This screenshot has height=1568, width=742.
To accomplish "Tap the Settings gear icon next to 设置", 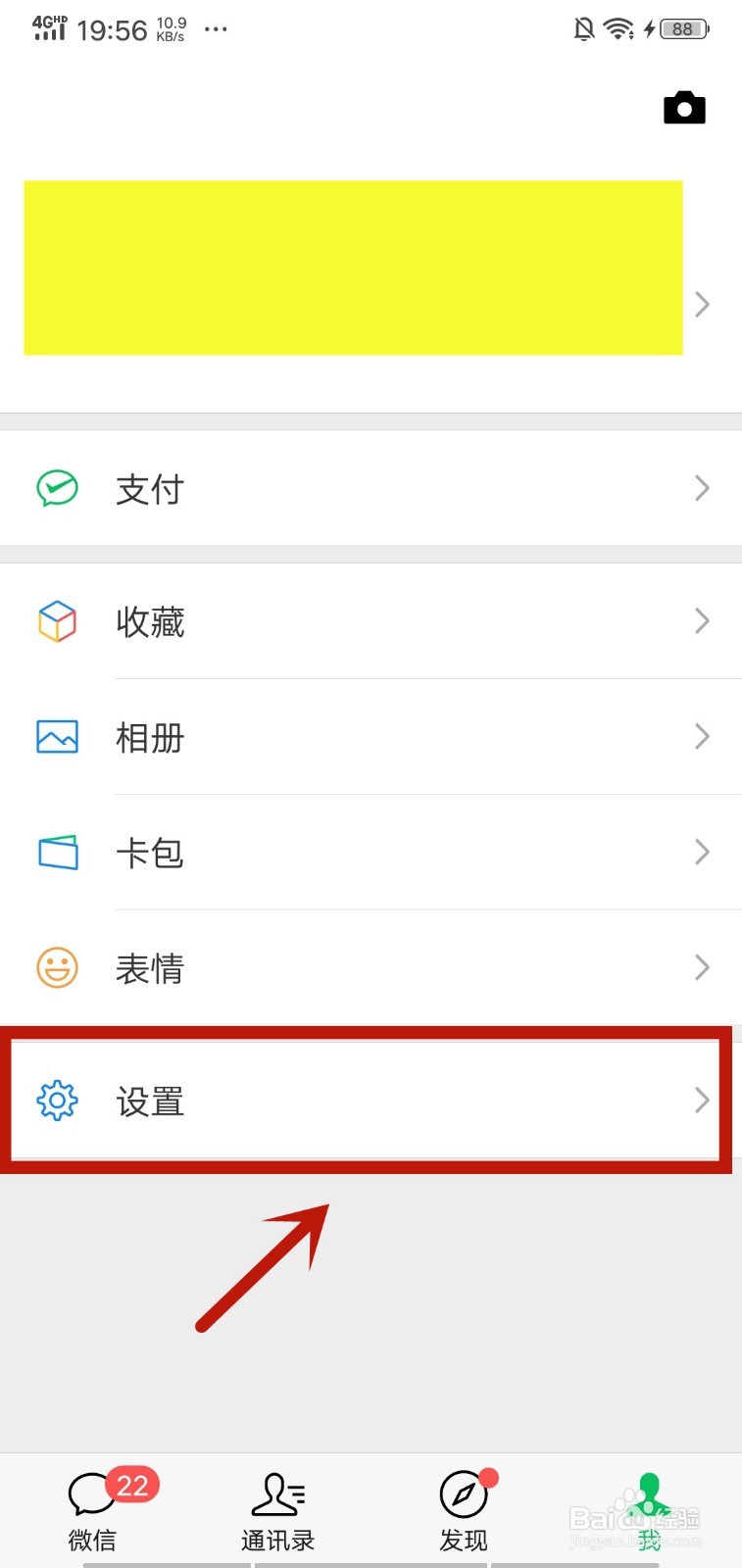I will pos(57,1101).
